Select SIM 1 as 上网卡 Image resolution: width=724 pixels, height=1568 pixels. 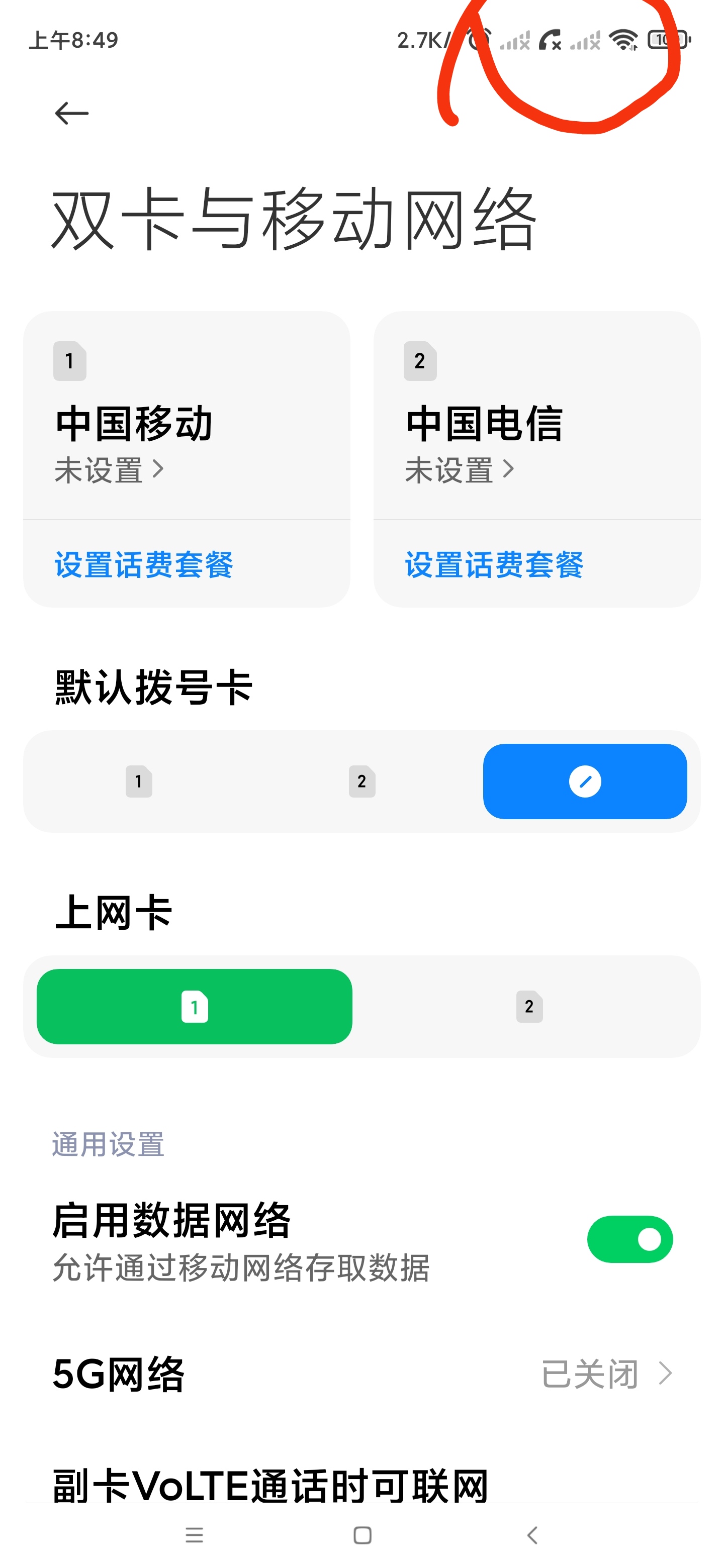(194, 1006)
